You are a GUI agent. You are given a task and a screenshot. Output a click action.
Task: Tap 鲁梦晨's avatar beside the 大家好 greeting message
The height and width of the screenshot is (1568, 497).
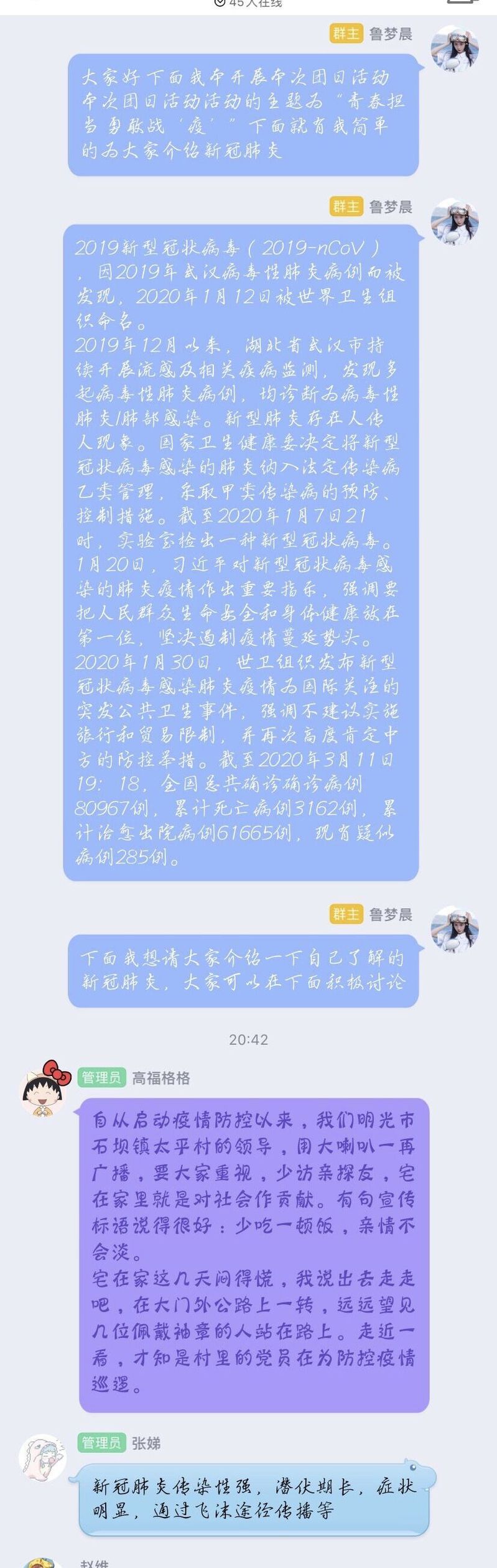tap(455, 49)
